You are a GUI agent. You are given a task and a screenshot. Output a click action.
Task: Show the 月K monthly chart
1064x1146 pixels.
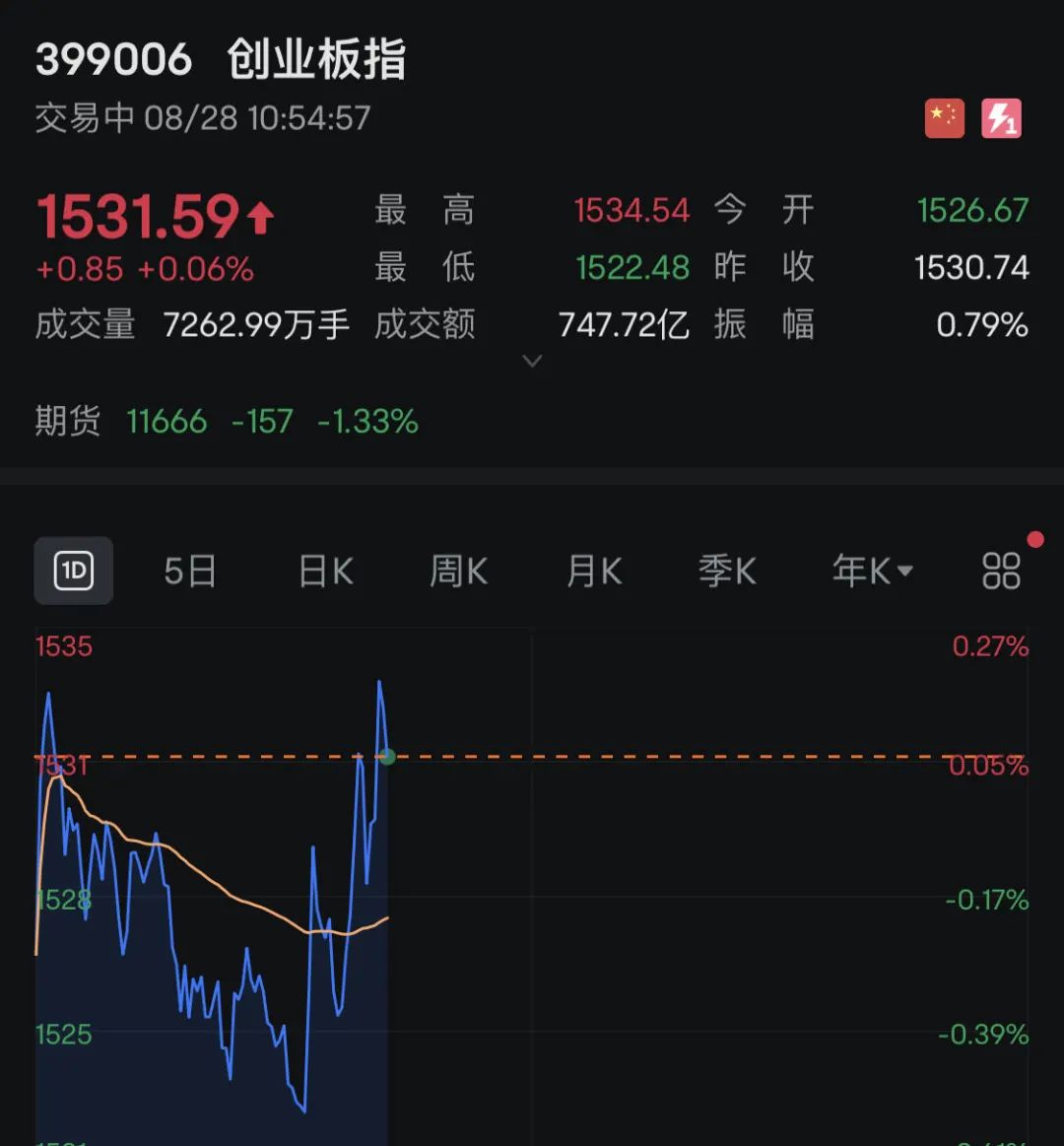pyautogui.click(x=594, y=571)
